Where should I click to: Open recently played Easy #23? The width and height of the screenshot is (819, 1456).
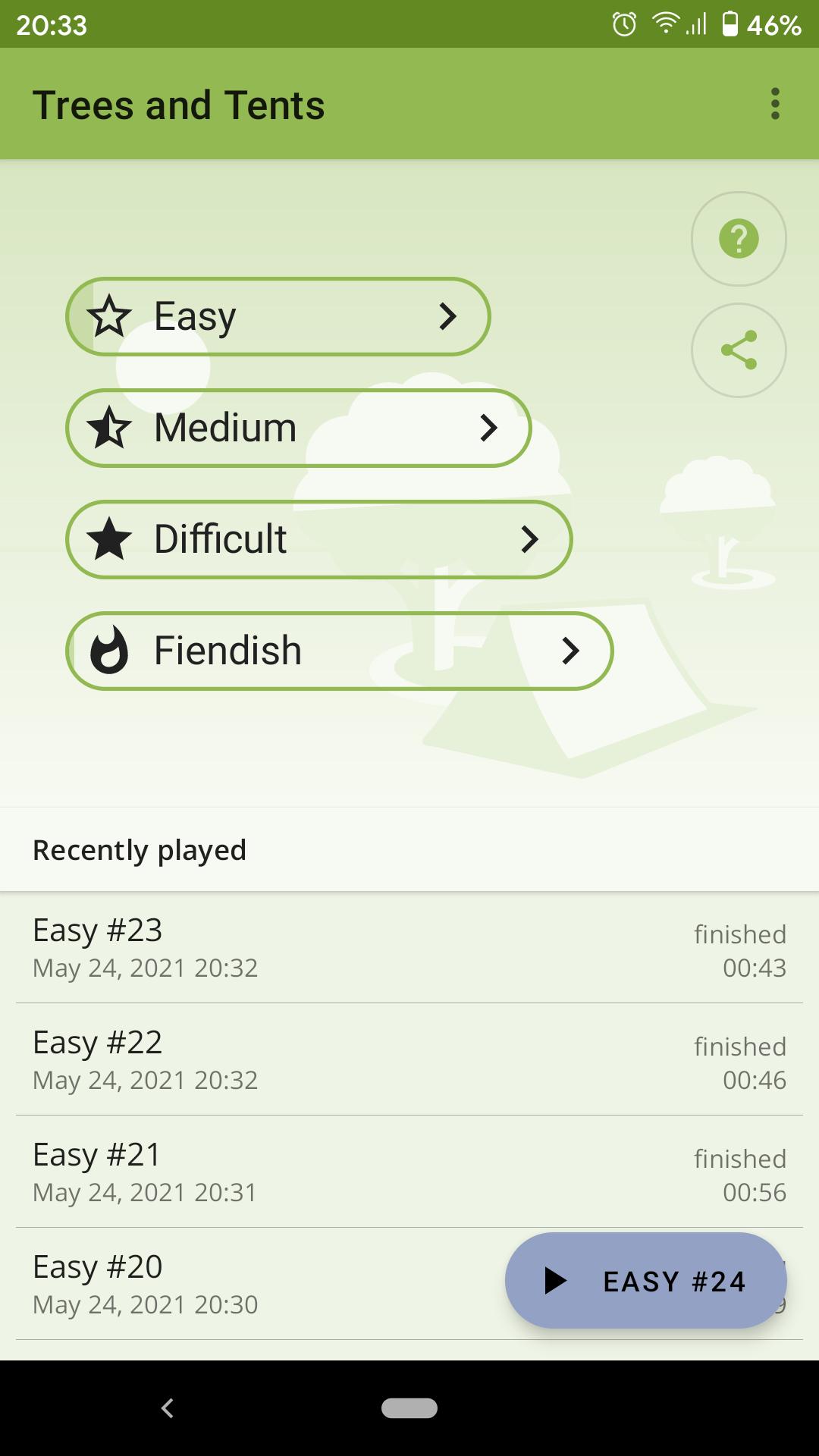(x=409, y=948)
